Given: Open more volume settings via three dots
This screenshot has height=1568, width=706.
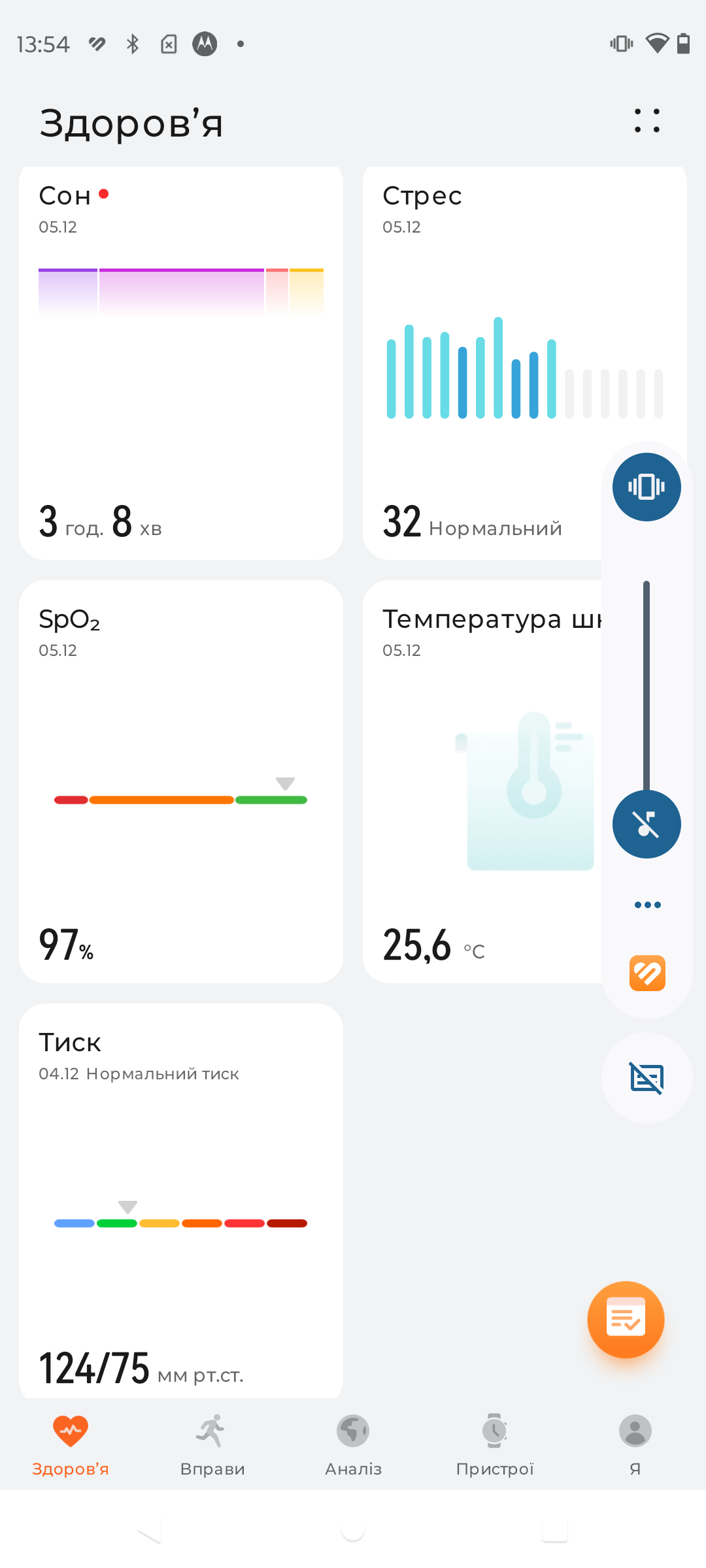Looking at the screenshot, I should 647,905.
